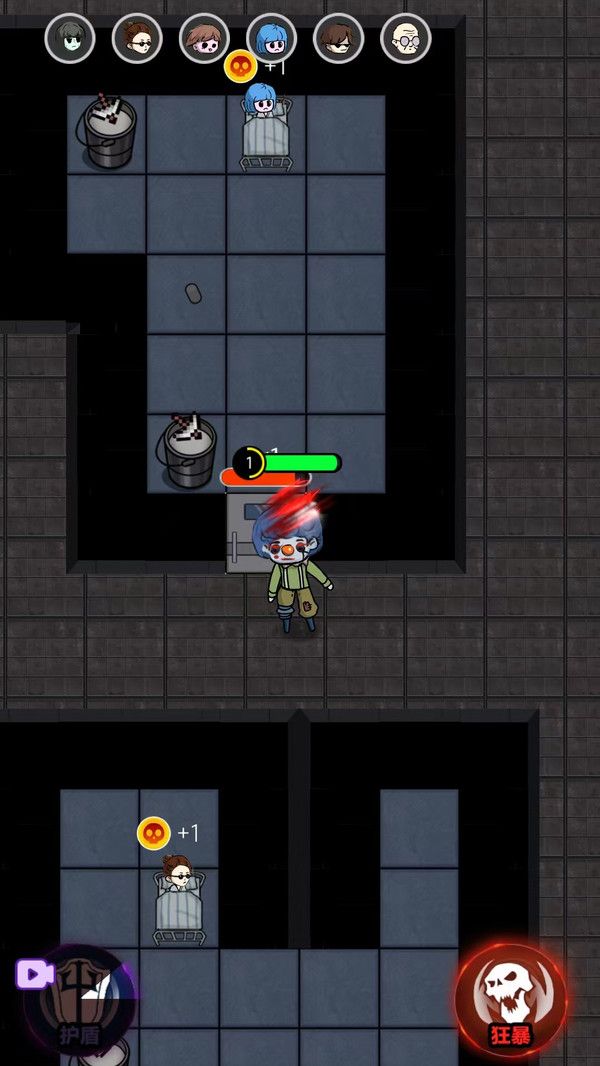
Task: Use the 护盾 shield skill
Action: (x=80, y=998)
